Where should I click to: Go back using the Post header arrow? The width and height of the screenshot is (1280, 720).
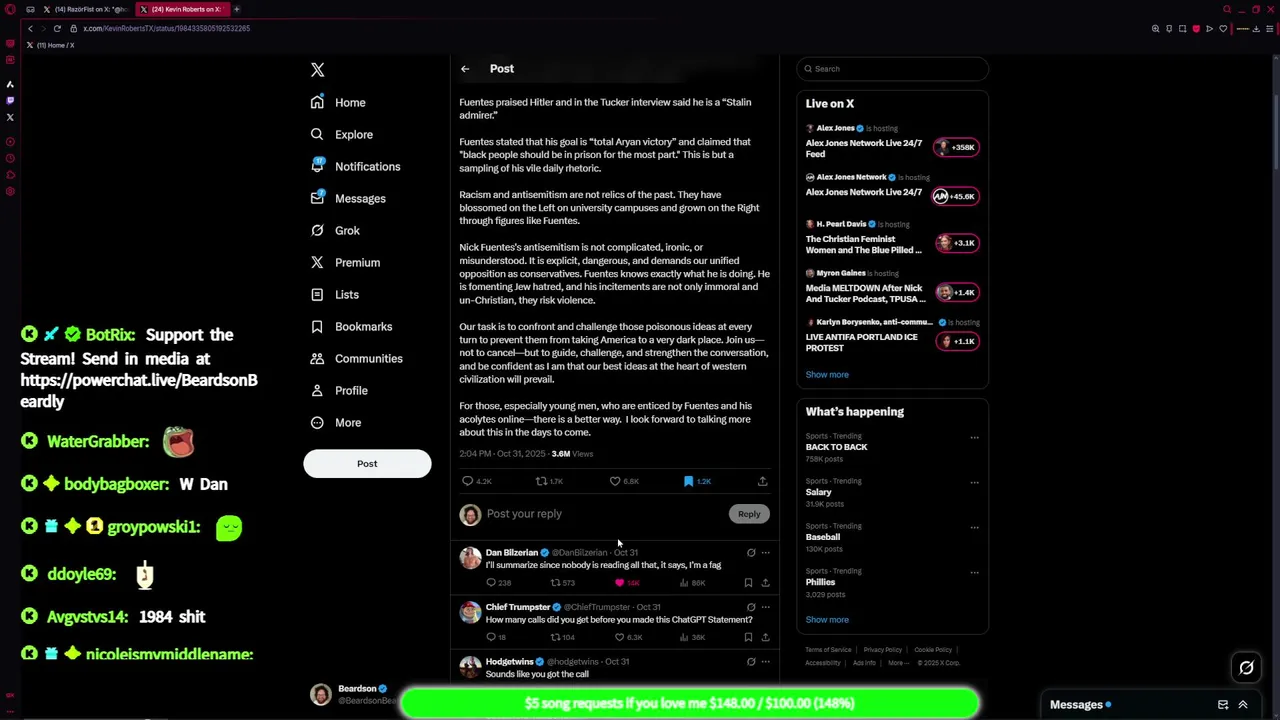coord(465,69)
